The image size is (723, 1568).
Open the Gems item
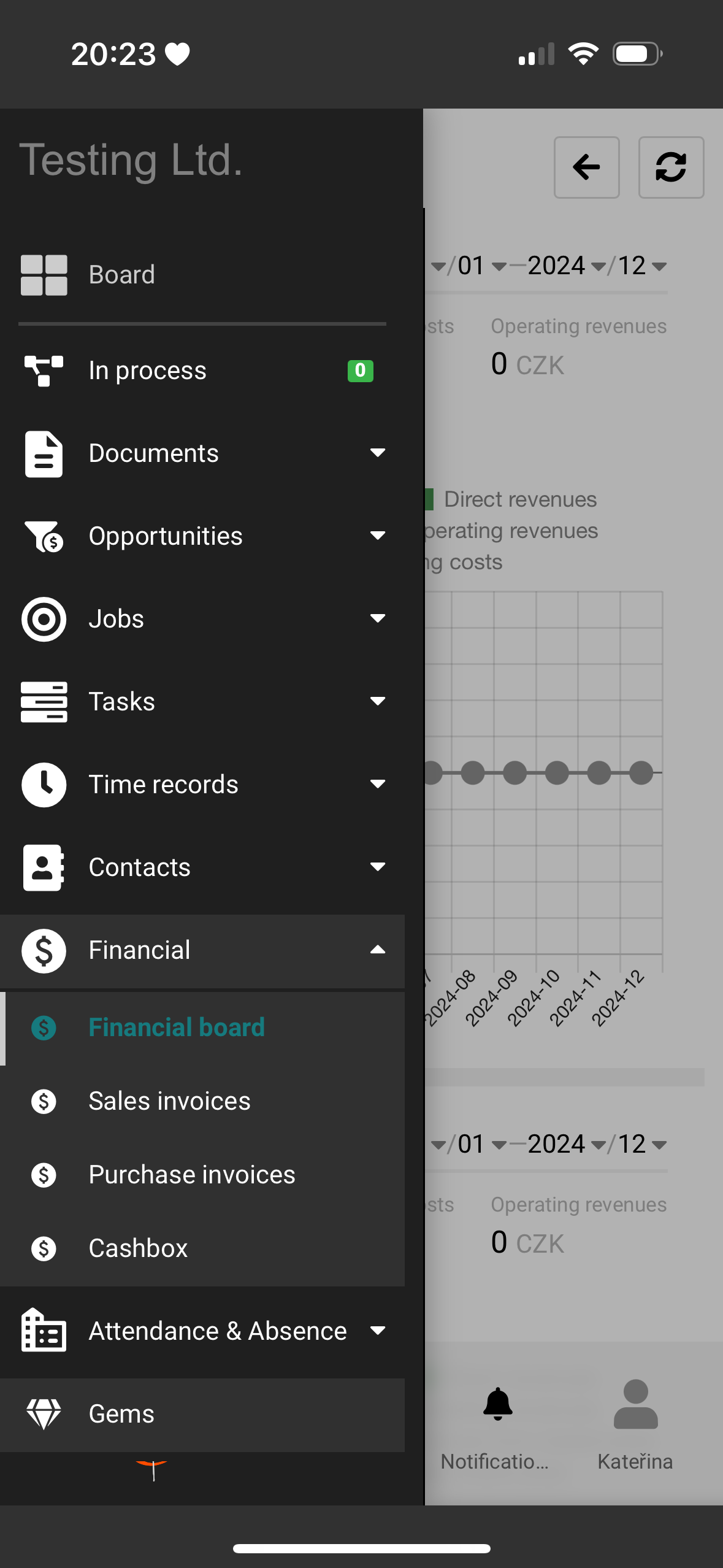(x=202, y=1415)
